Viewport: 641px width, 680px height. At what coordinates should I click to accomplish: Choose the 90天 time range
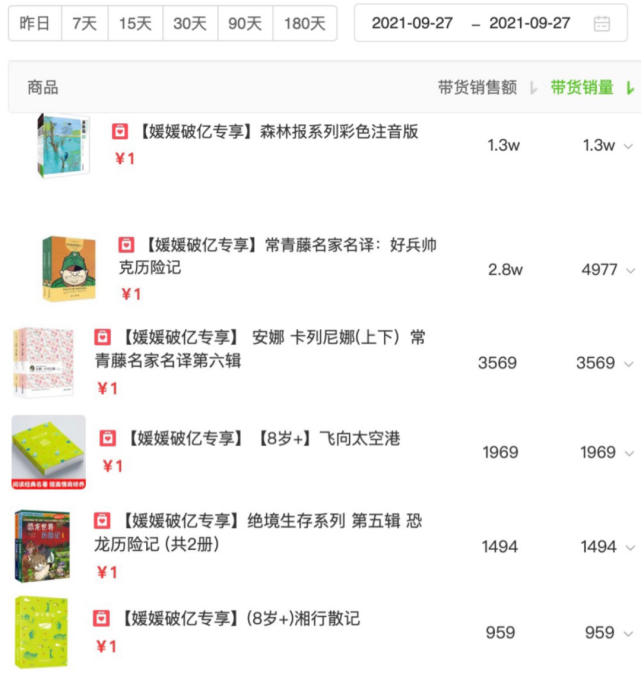(244, 23)
